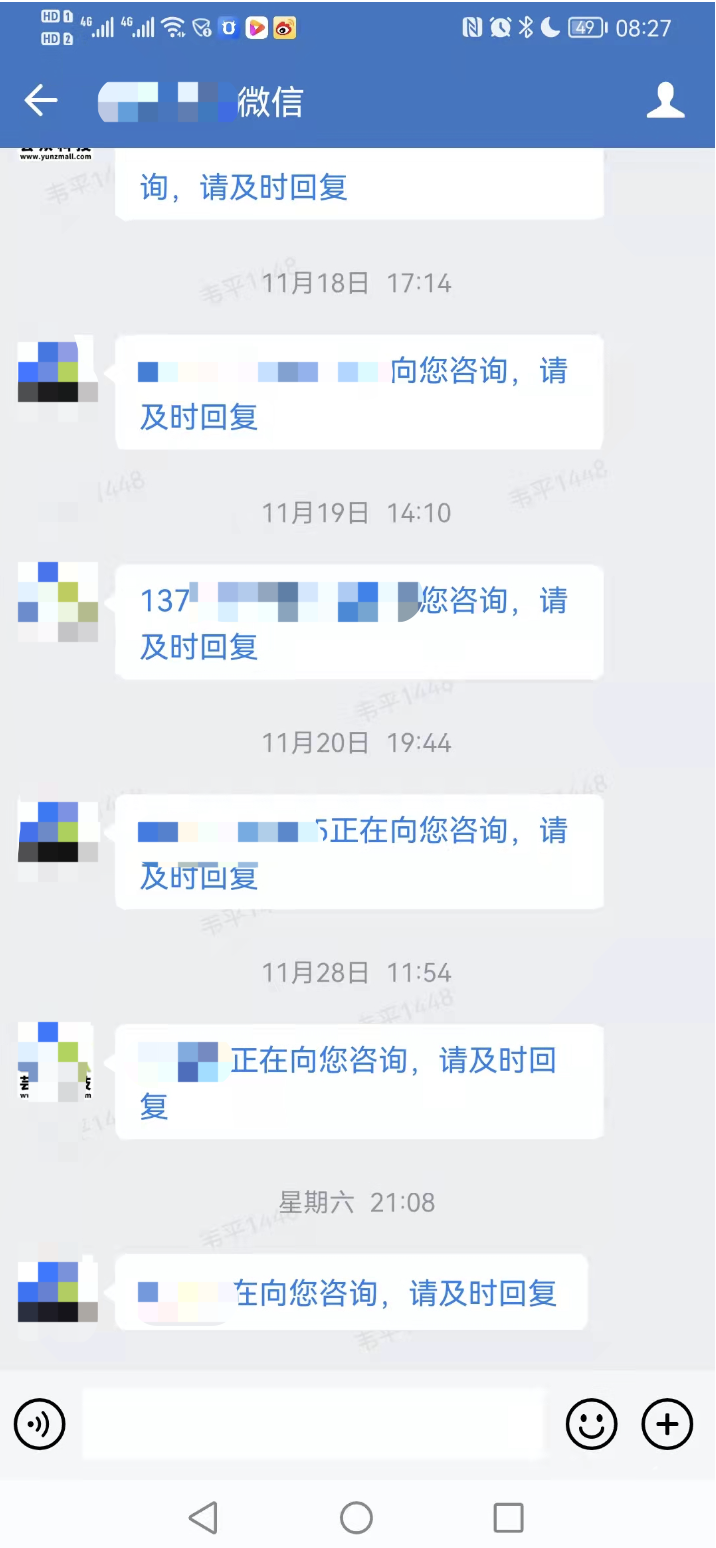Tap the message text input field
The width and height of the screenshot is (716, 1548).
point(312,1424)
